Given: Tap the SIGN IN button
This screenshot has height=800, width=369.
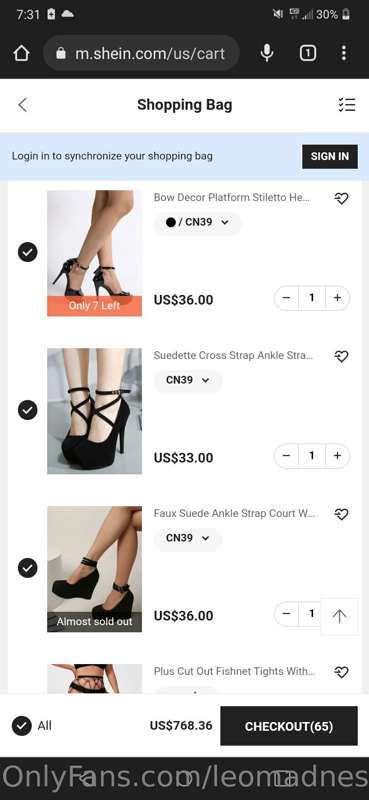Looking at the screenshot, I should click(x=330, y=156).
